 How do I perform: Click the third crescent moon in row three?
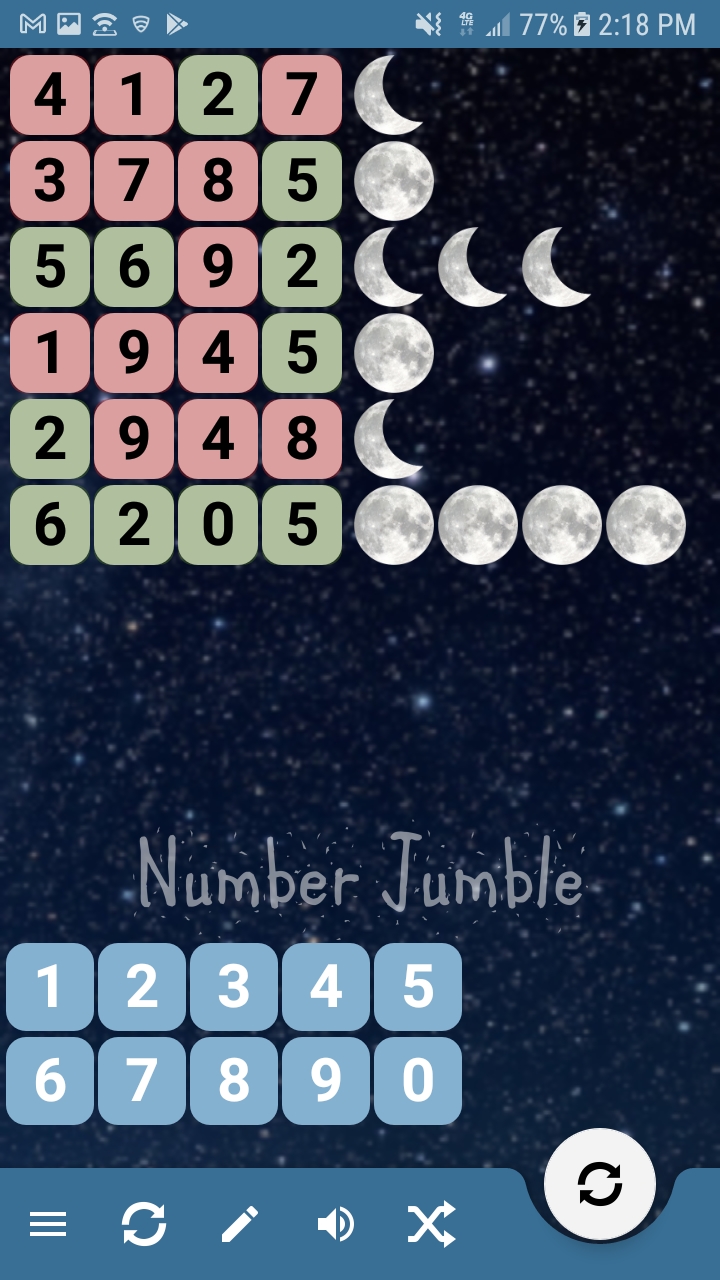pyautogui.click(x=554, y=267)
